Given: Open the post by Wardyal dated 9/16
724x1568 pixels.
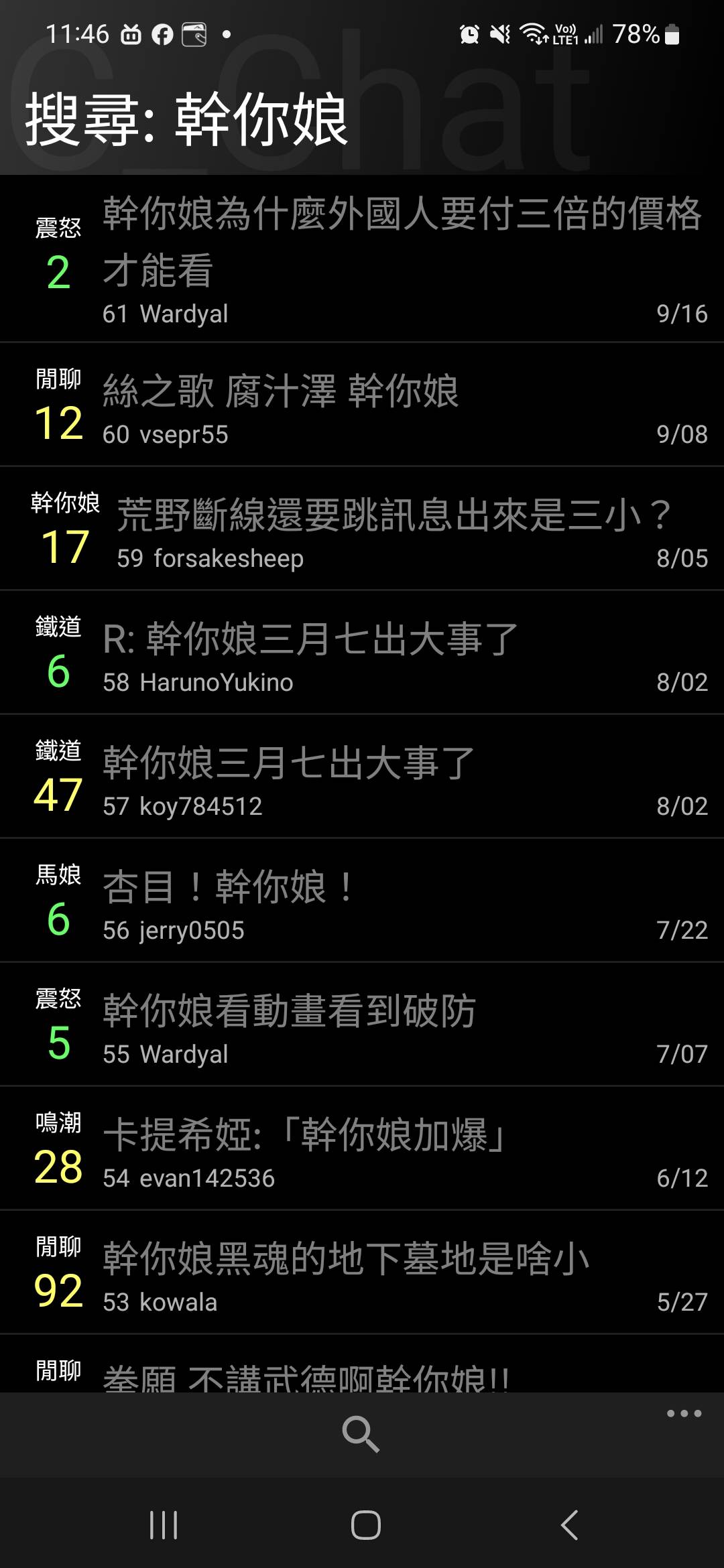Looking at the screenshot, I should (401, 259).
